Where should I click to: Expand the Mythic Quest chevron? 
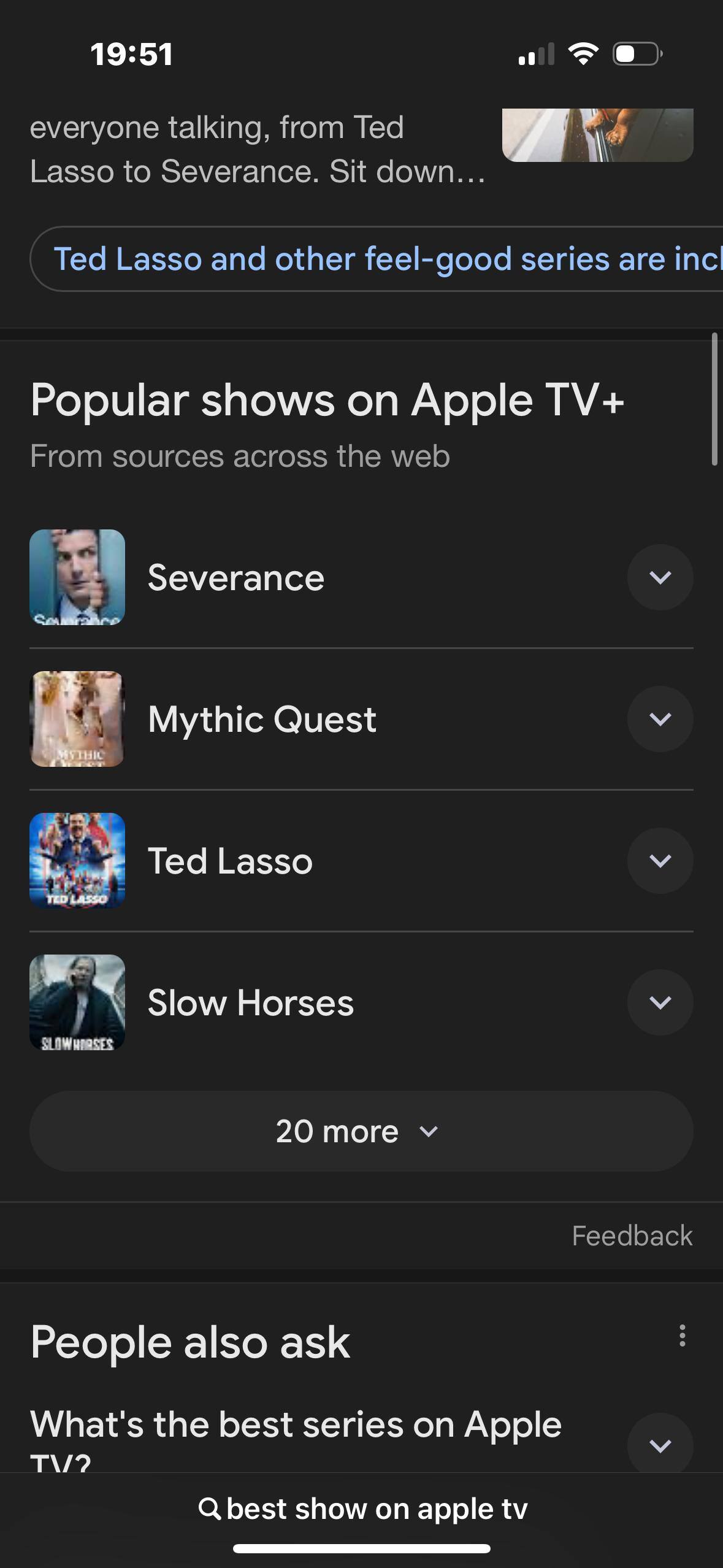coord(660,719)
